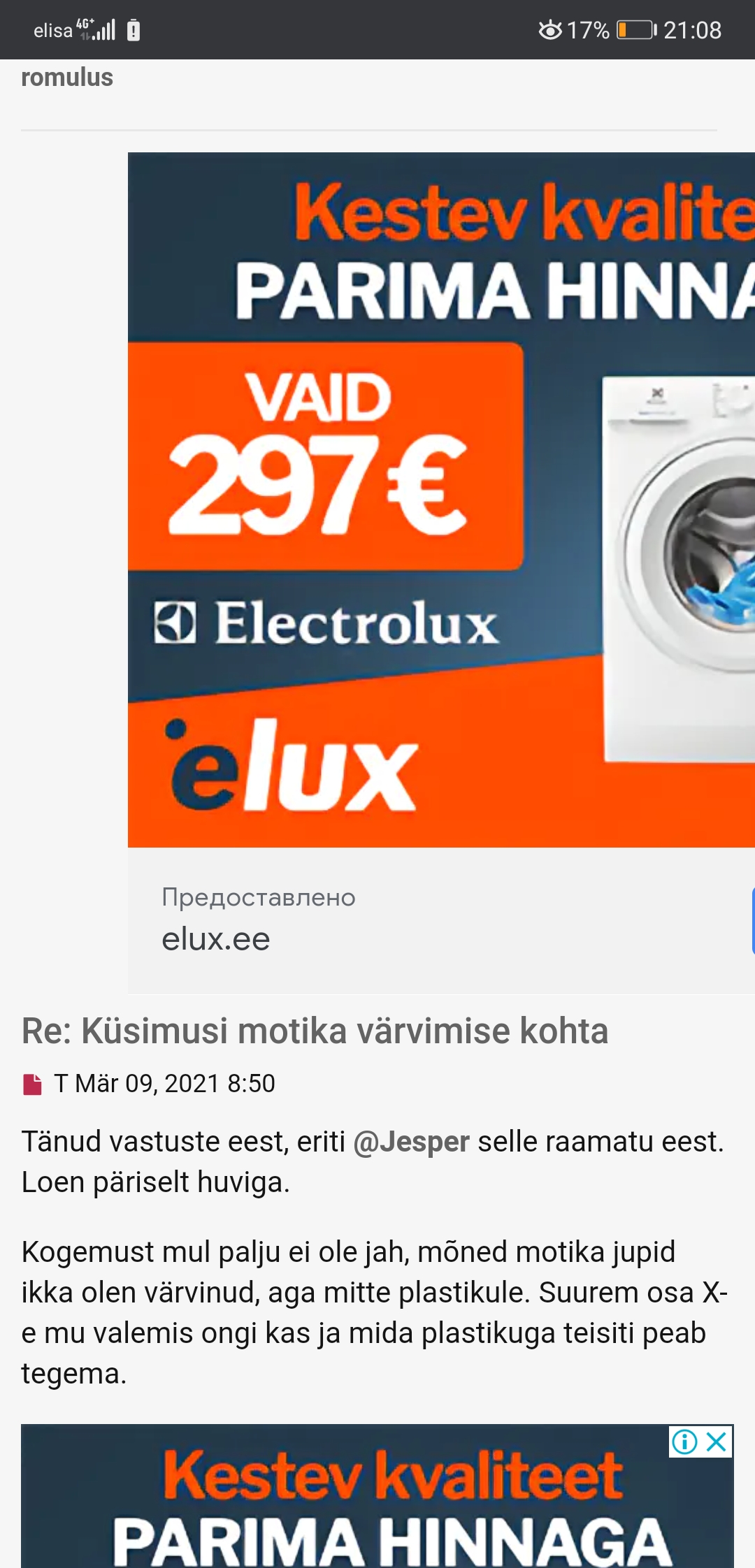Open the bottom Kestev kvaliteet ad banner
This screenshot has width=755, height=1568.
tap(377, 1509)
